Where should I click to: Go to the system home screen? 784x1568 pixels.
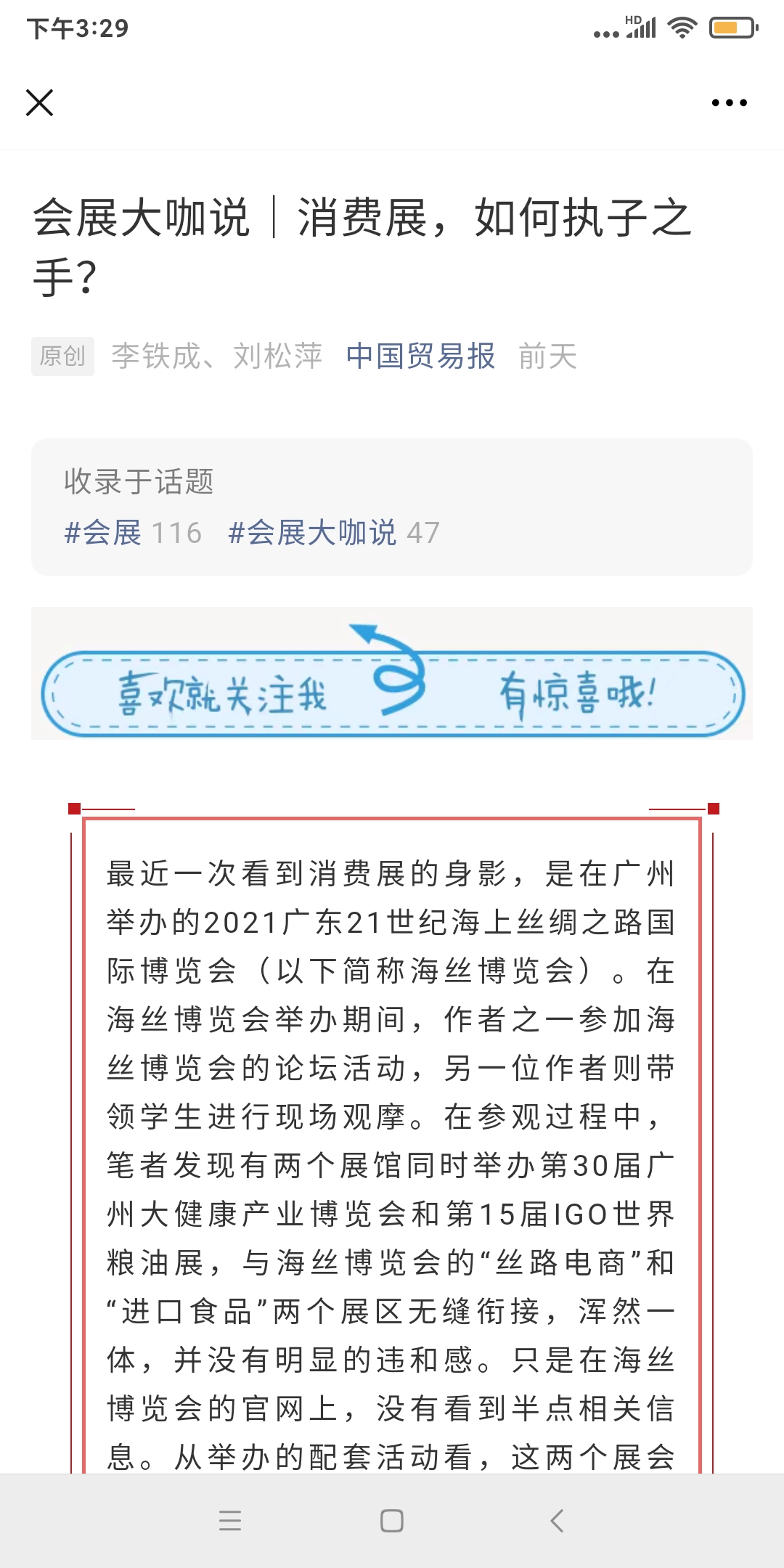point(392,1521)
